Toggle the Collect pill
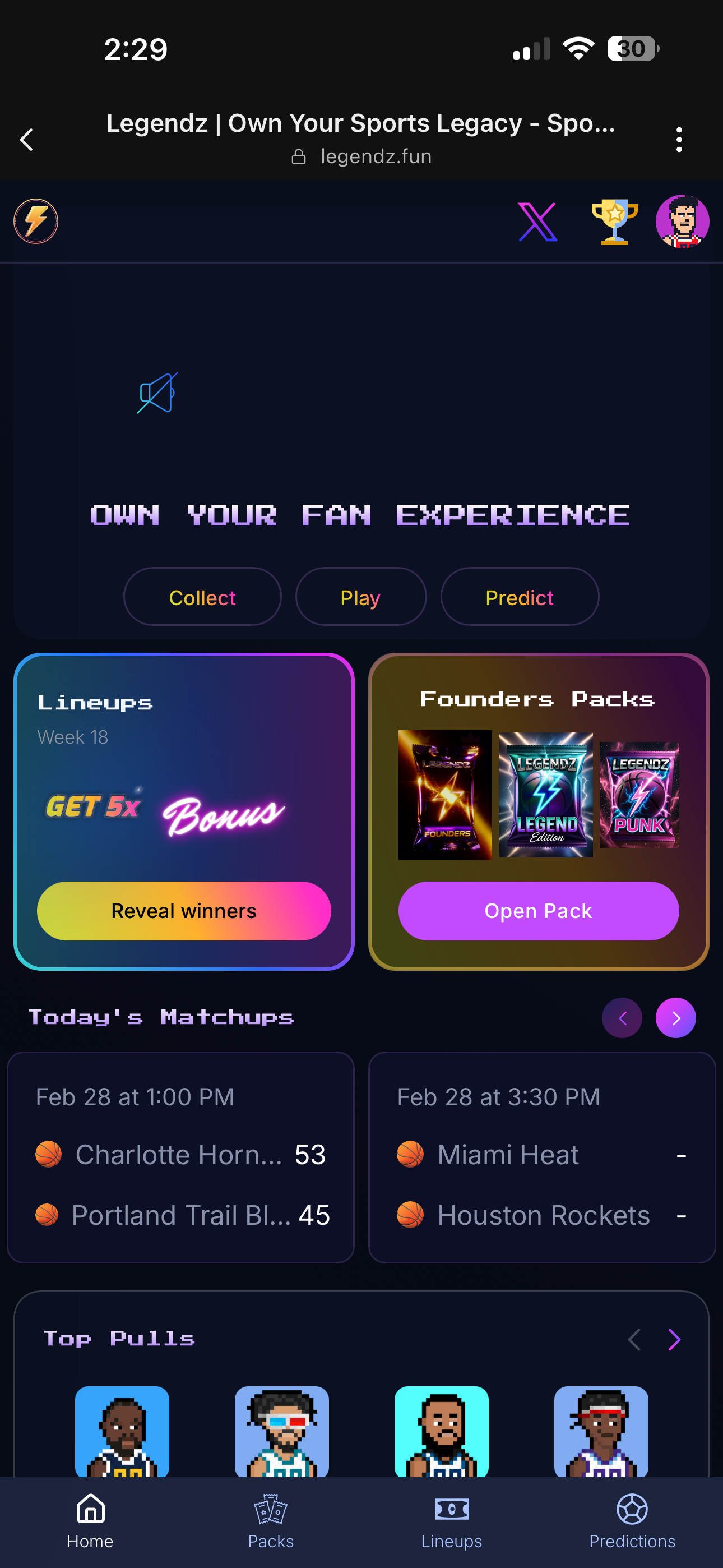The image size is (723, 1568). 202,597
